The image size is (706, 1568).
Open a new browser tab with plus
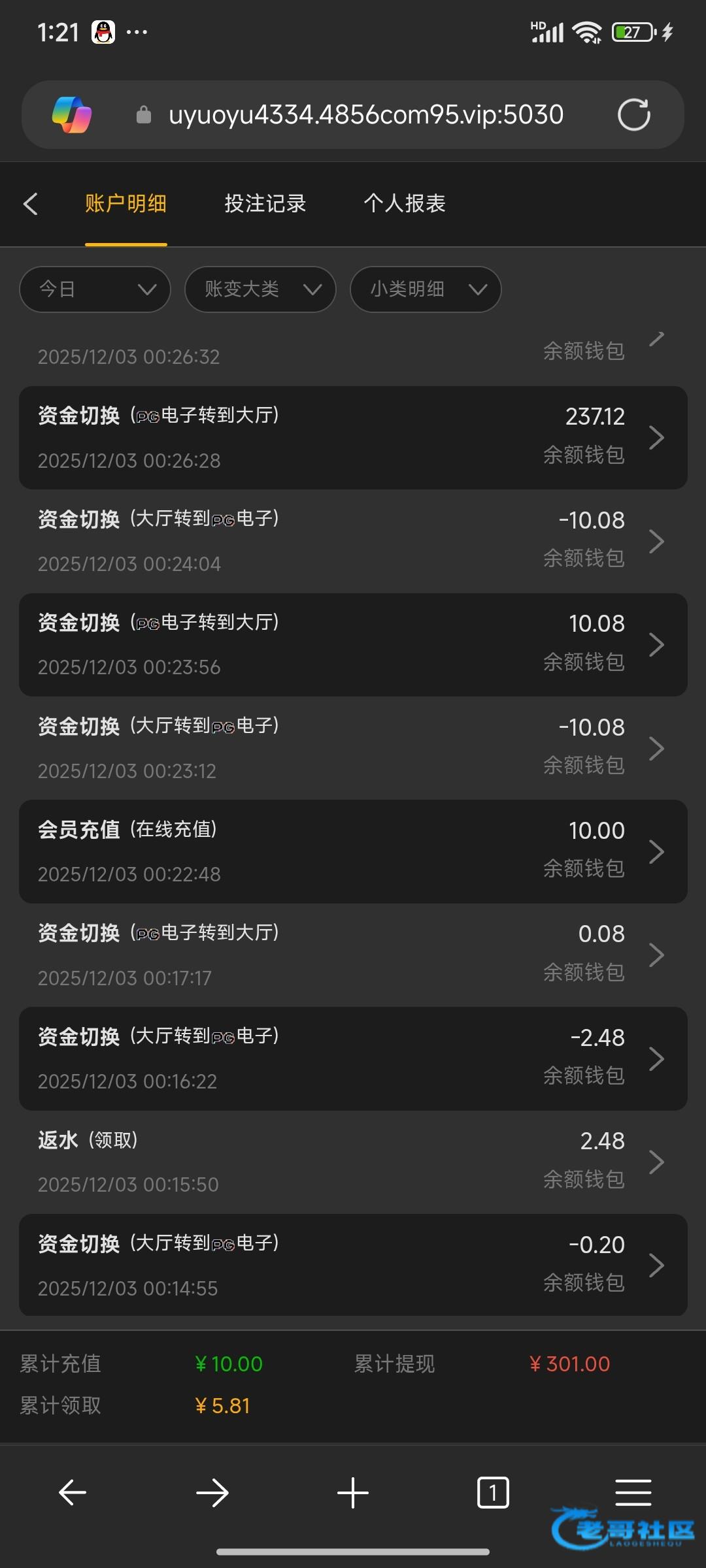click(x=353, y=1494)
